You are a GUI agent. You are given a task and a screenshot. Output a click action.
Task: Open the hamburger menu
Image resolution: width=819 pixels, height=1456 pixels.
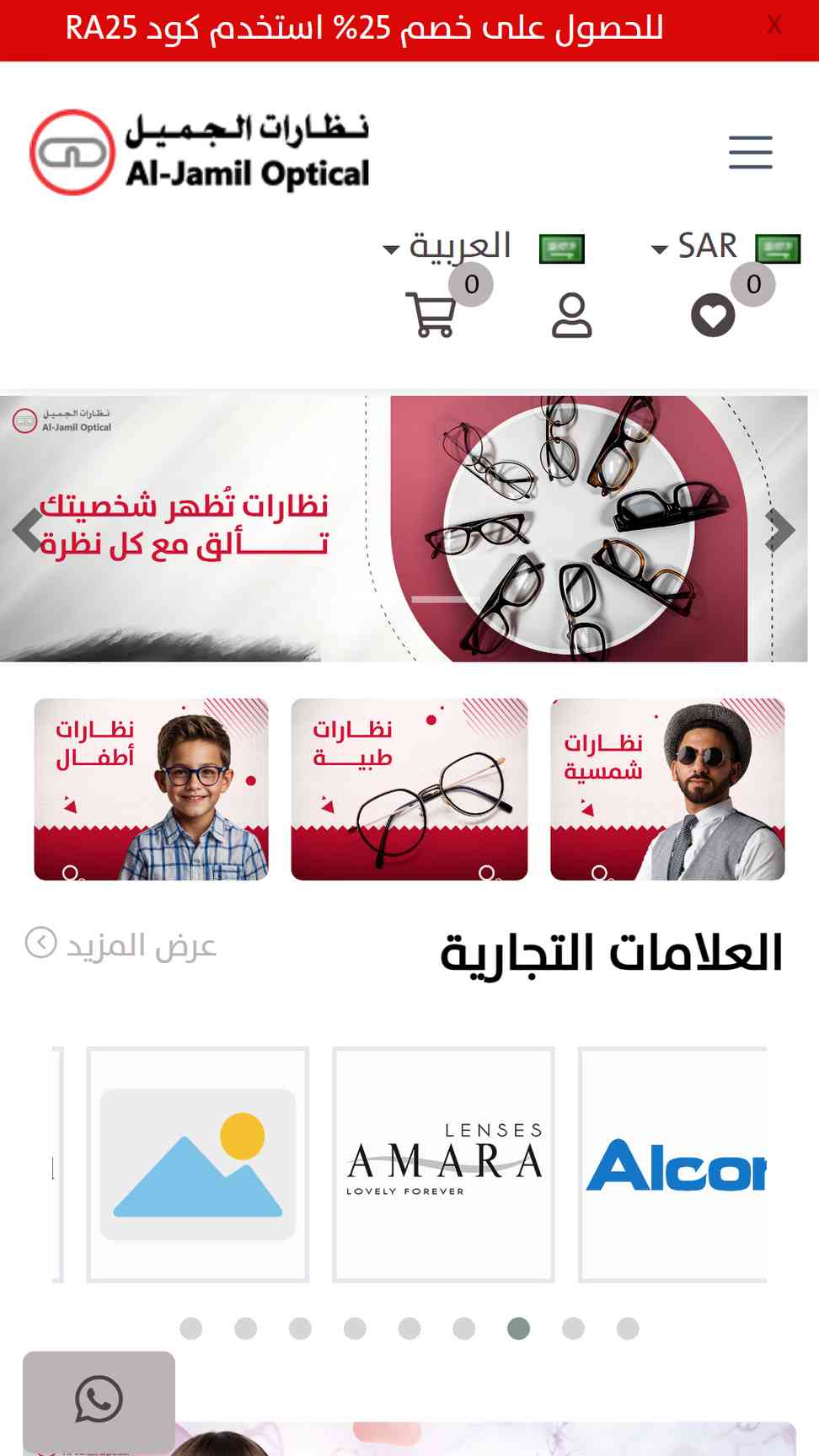point(750,153)
